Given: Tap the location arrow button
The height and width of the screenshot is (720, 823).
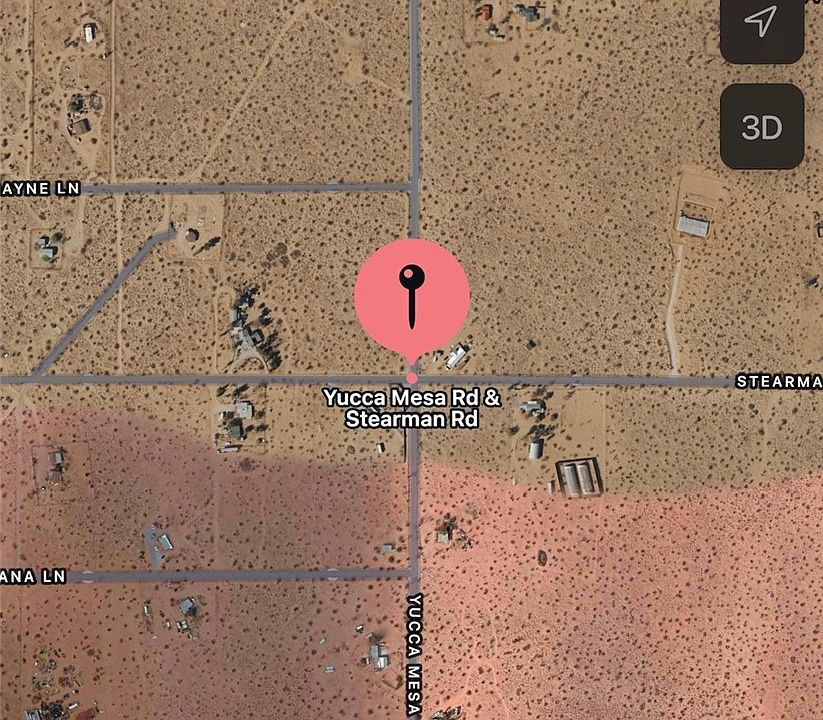Looking at the screenshot, I should tap(762, 22).
